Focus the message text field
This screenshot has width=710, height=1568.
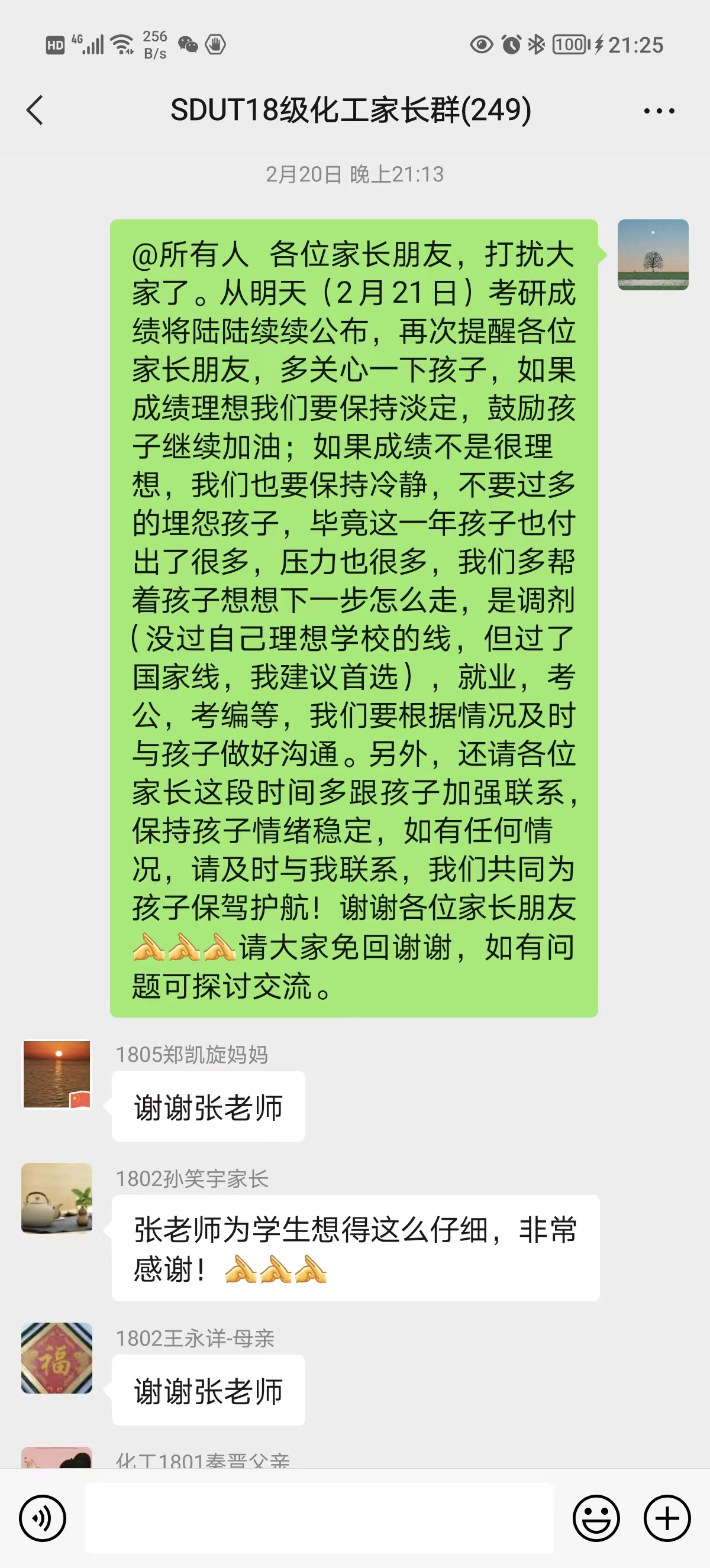[x=319, y=1518]
